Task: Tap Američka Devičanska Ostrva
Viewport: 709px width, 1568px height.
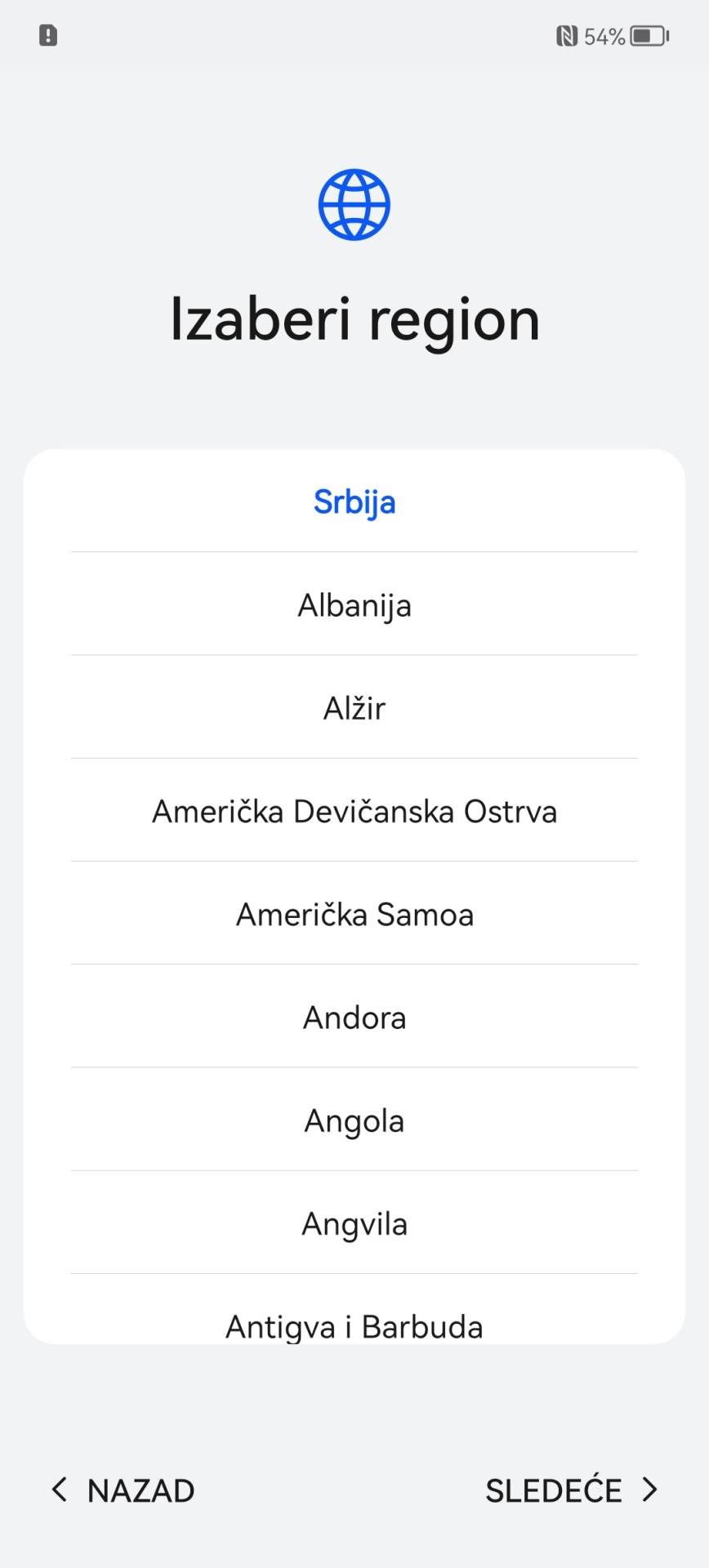Action: [354, 811]
